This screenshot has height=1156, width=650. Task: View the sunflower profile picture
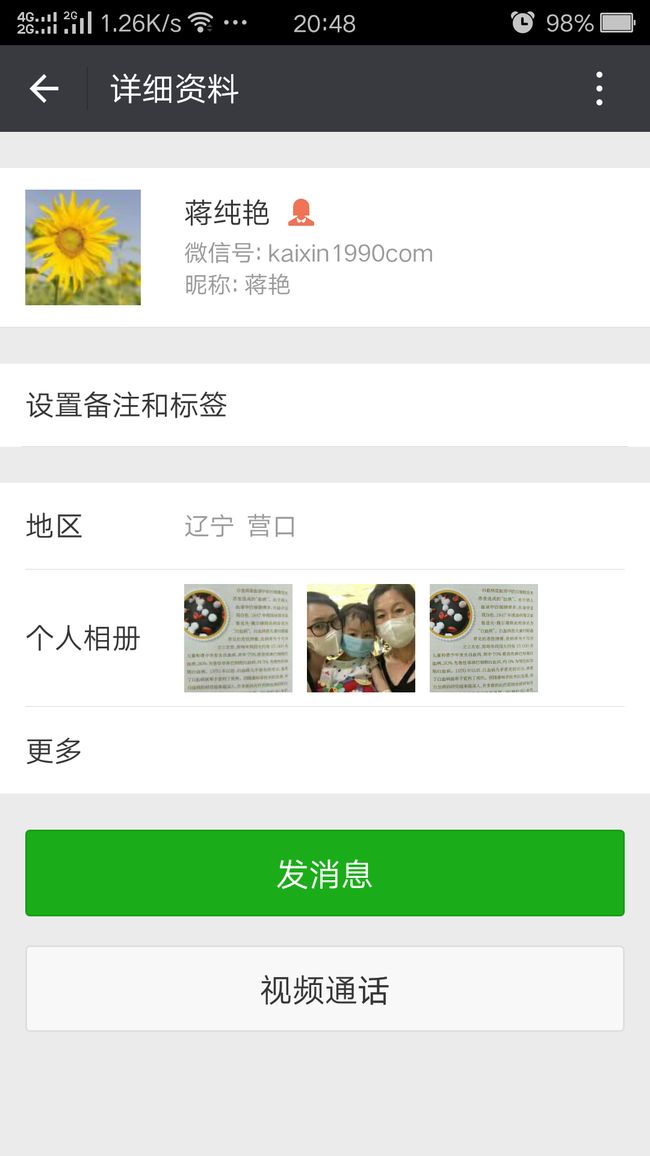[83, 247]
